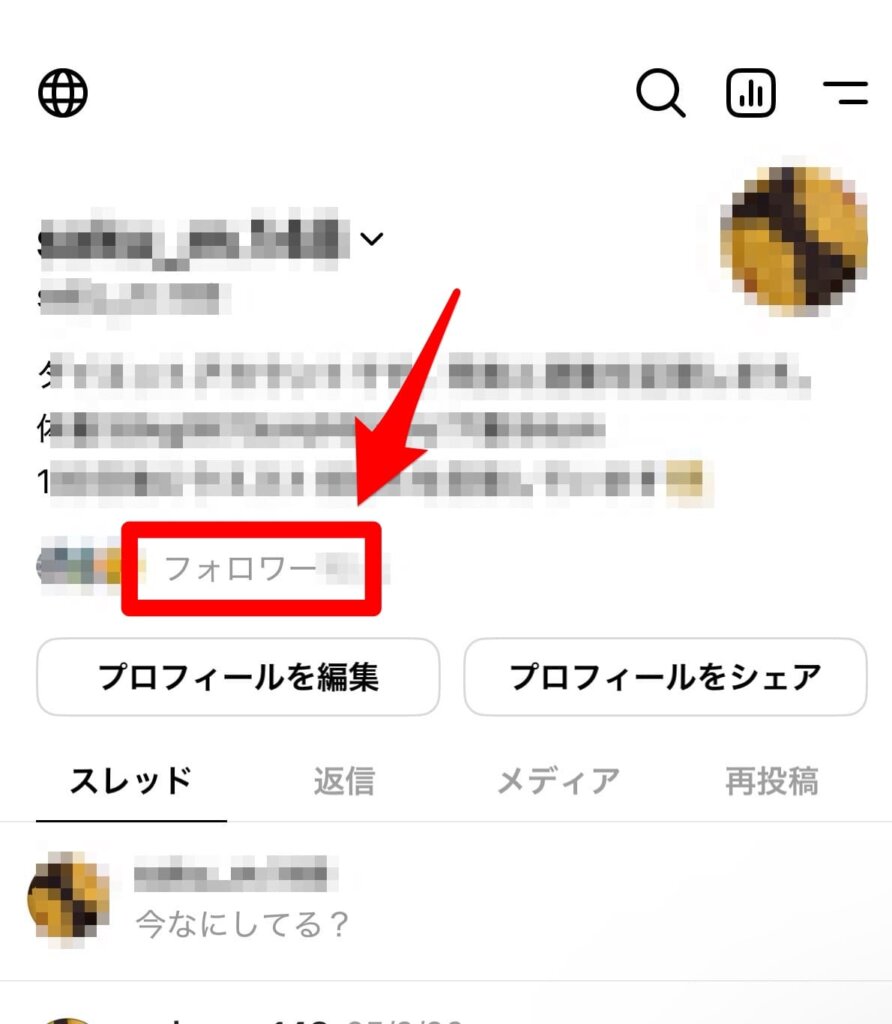
Task: Open the フォロワー followers list
Action: tap(240, 569)
